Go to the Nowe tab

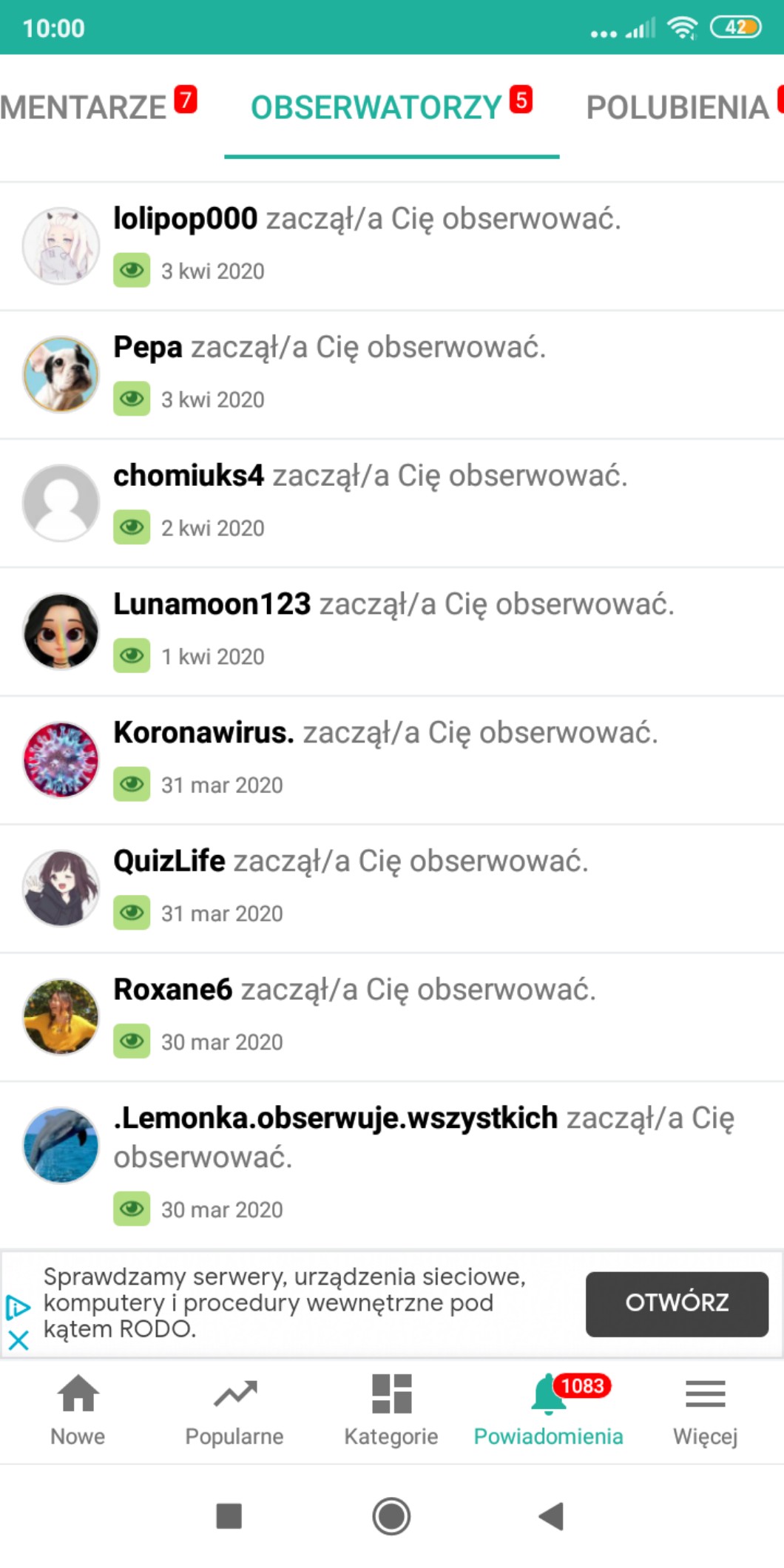(x=78, y=1410)
